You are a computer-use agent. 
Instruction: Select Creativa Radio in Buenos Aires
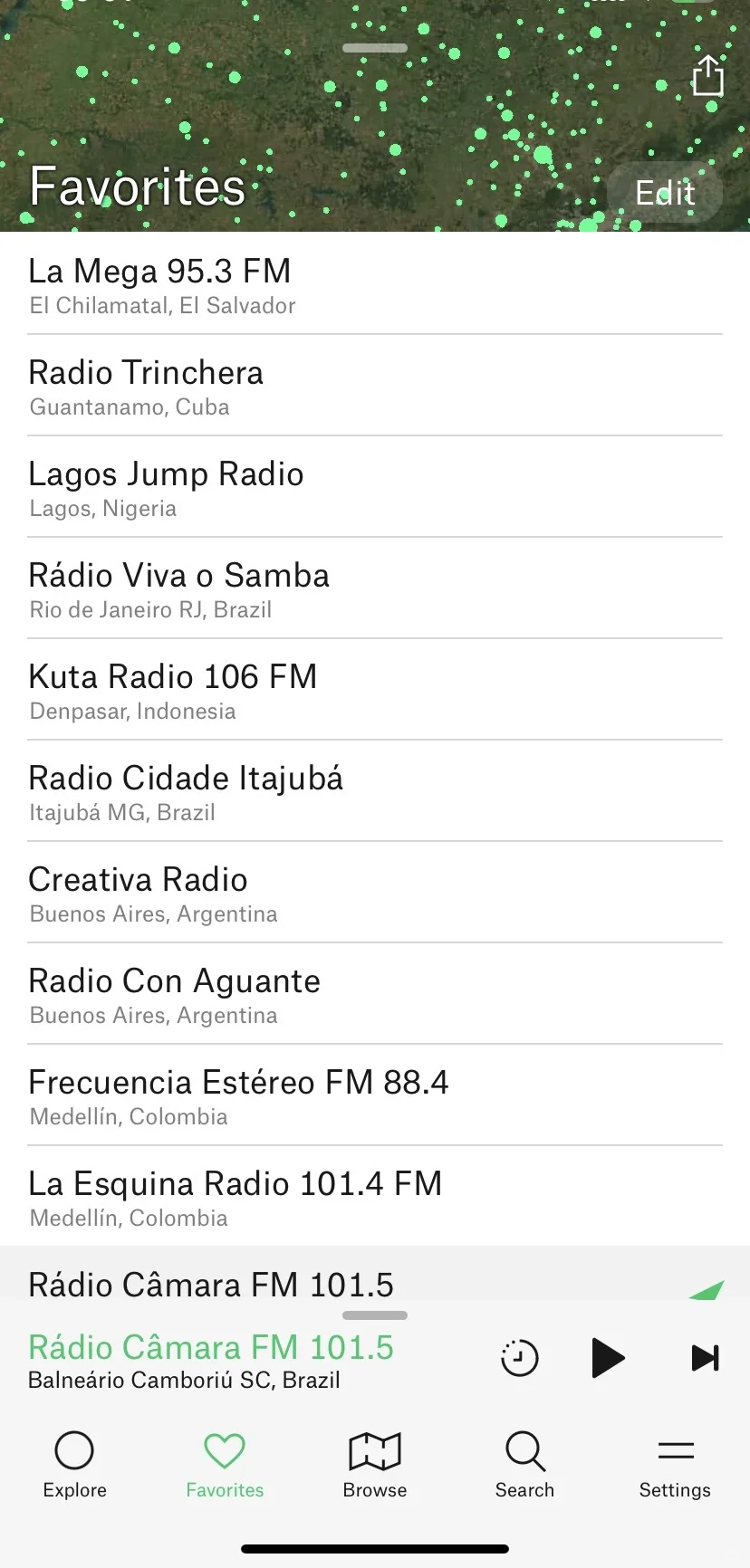pos(375,894)
